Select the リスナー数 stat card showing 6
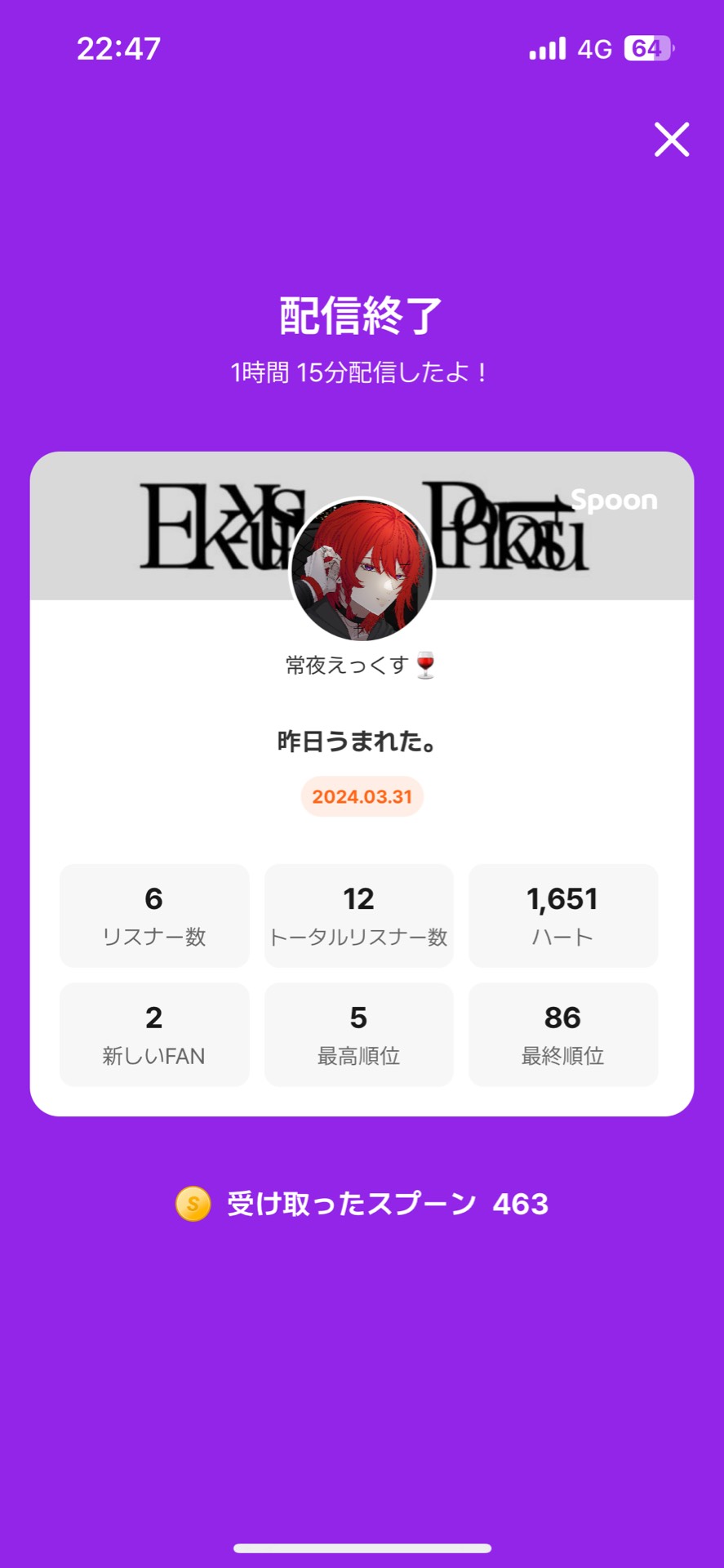 pos(154,915)
